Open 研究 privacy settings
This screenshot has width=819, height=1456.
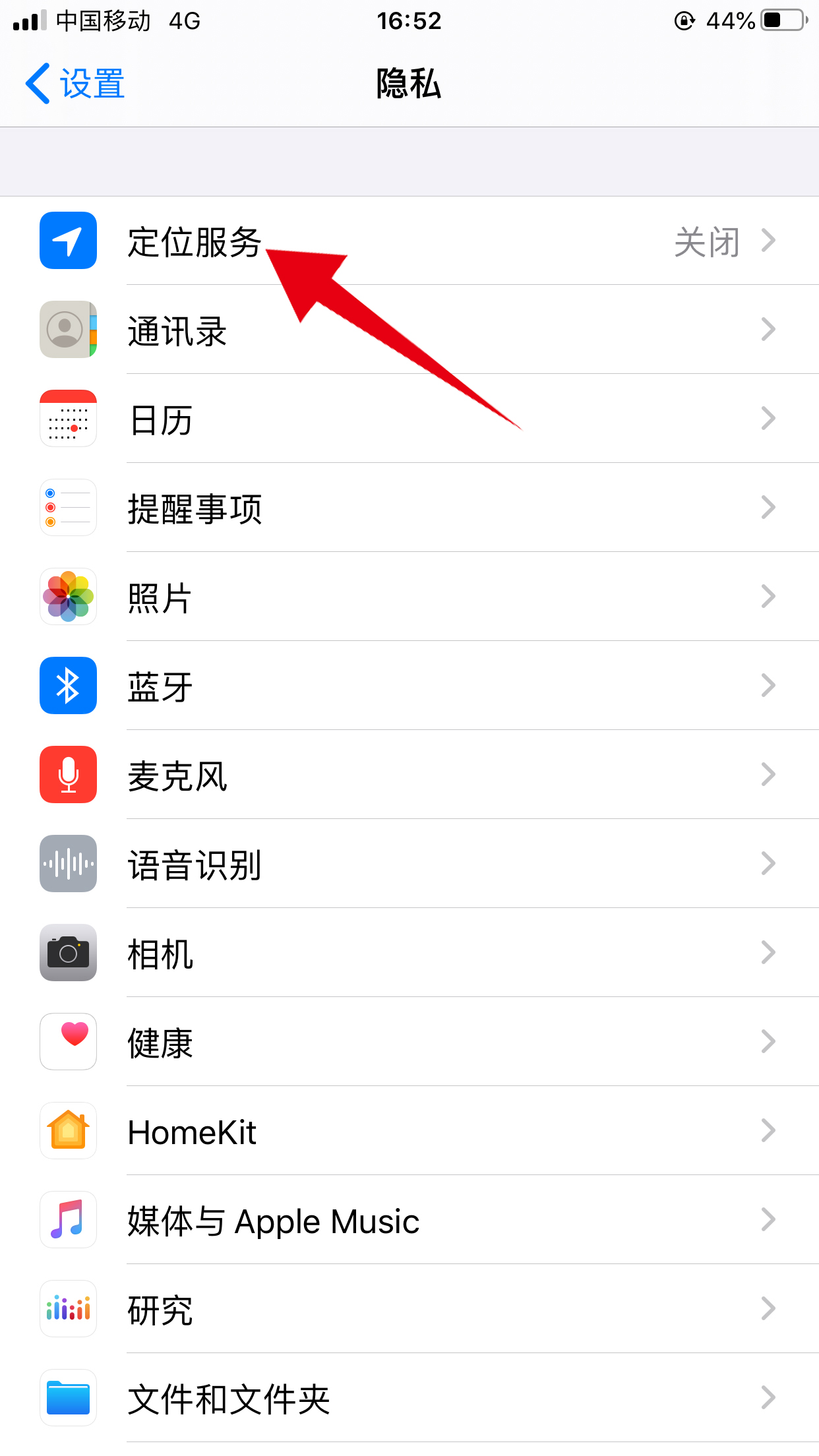coord(409,1309)
